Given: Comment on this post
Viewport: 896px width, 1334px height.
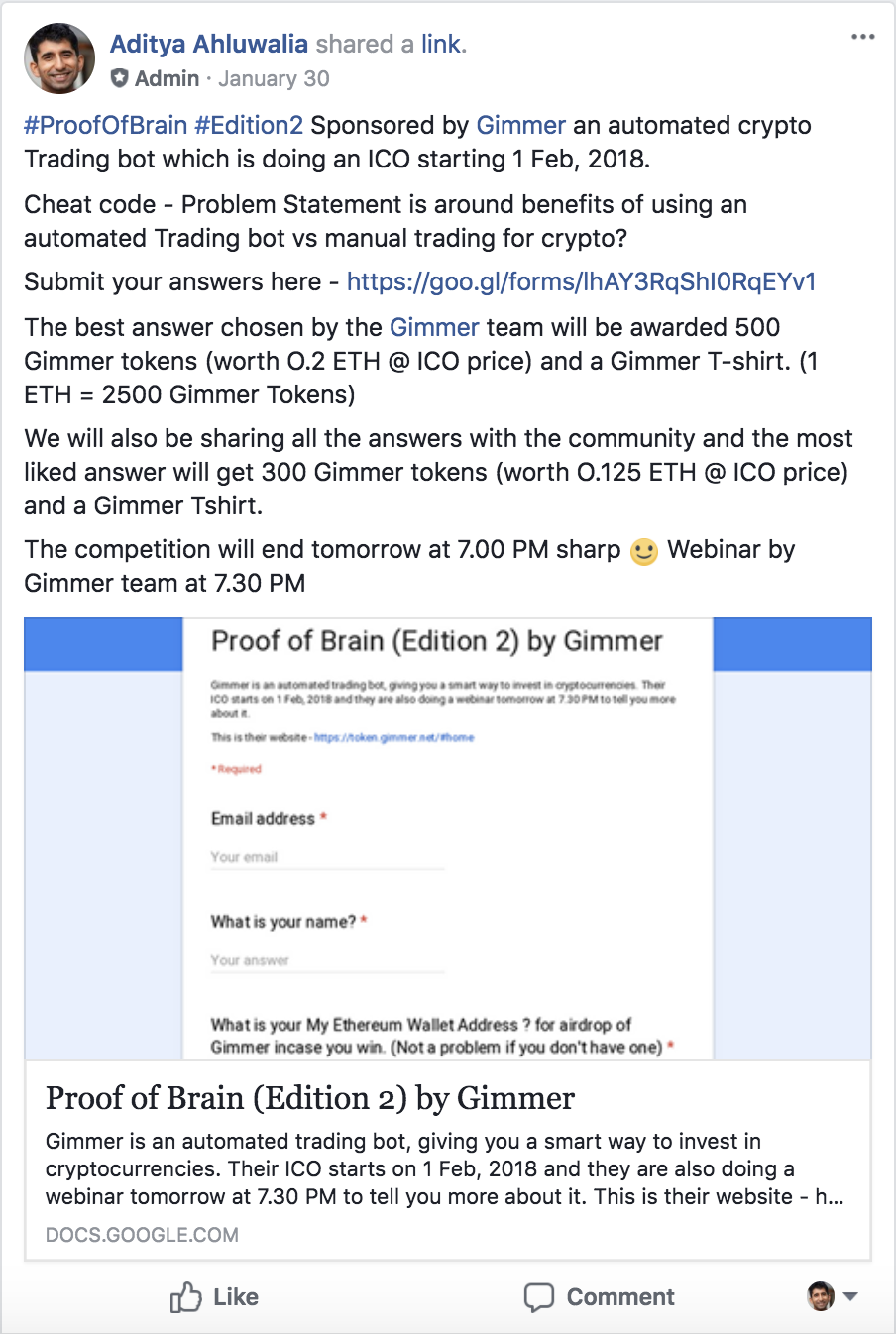Looking at the screenshot, I should pyautogui.click(x=599, y=1297).
